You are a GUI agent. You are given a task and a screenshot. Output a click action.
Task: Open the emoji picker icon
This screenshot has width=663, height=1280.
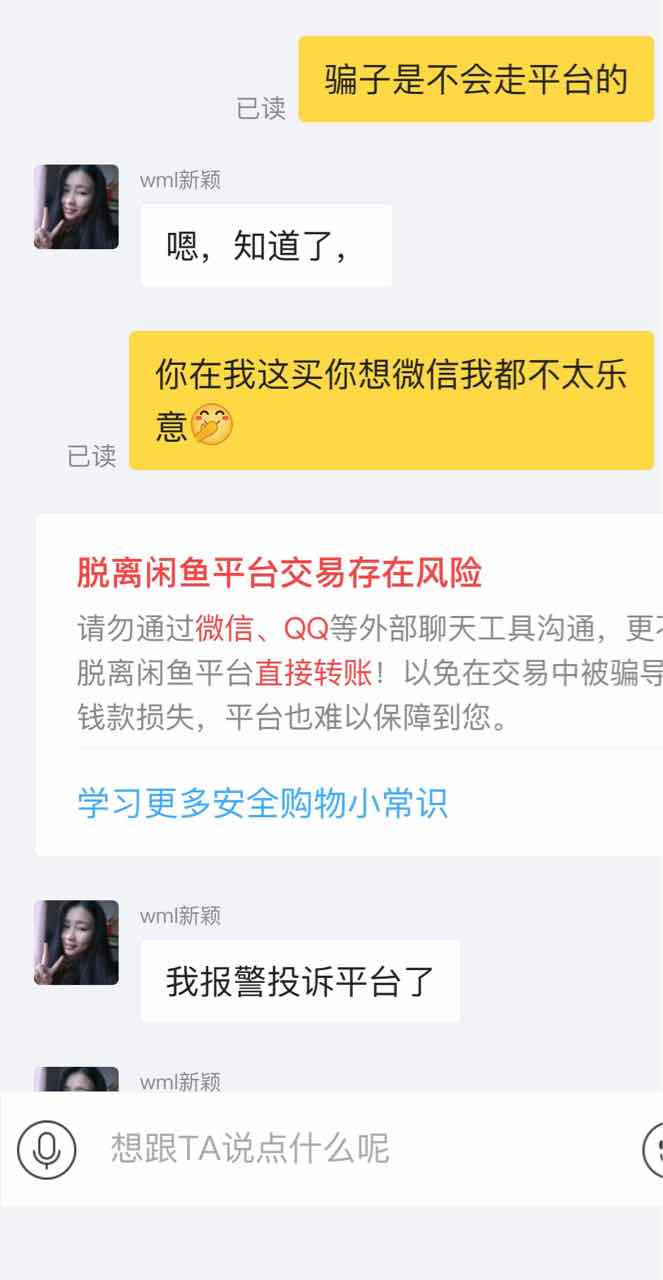tap(654, 1149)
